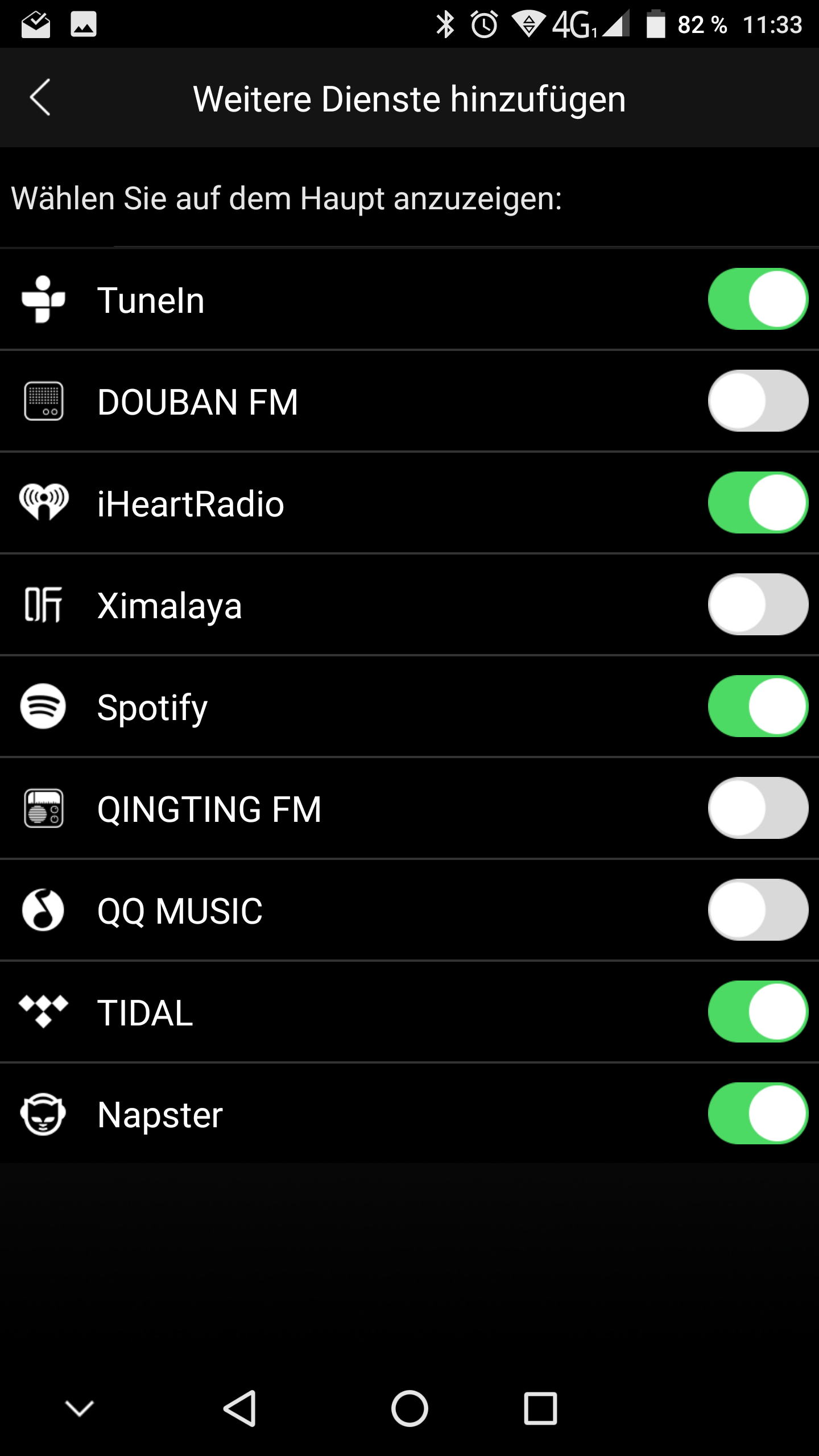Image resolution: width=819 pixels, height=1456 pixels.
Task: Enable QINGTING FM on main screen
Action: click(758, 808)
